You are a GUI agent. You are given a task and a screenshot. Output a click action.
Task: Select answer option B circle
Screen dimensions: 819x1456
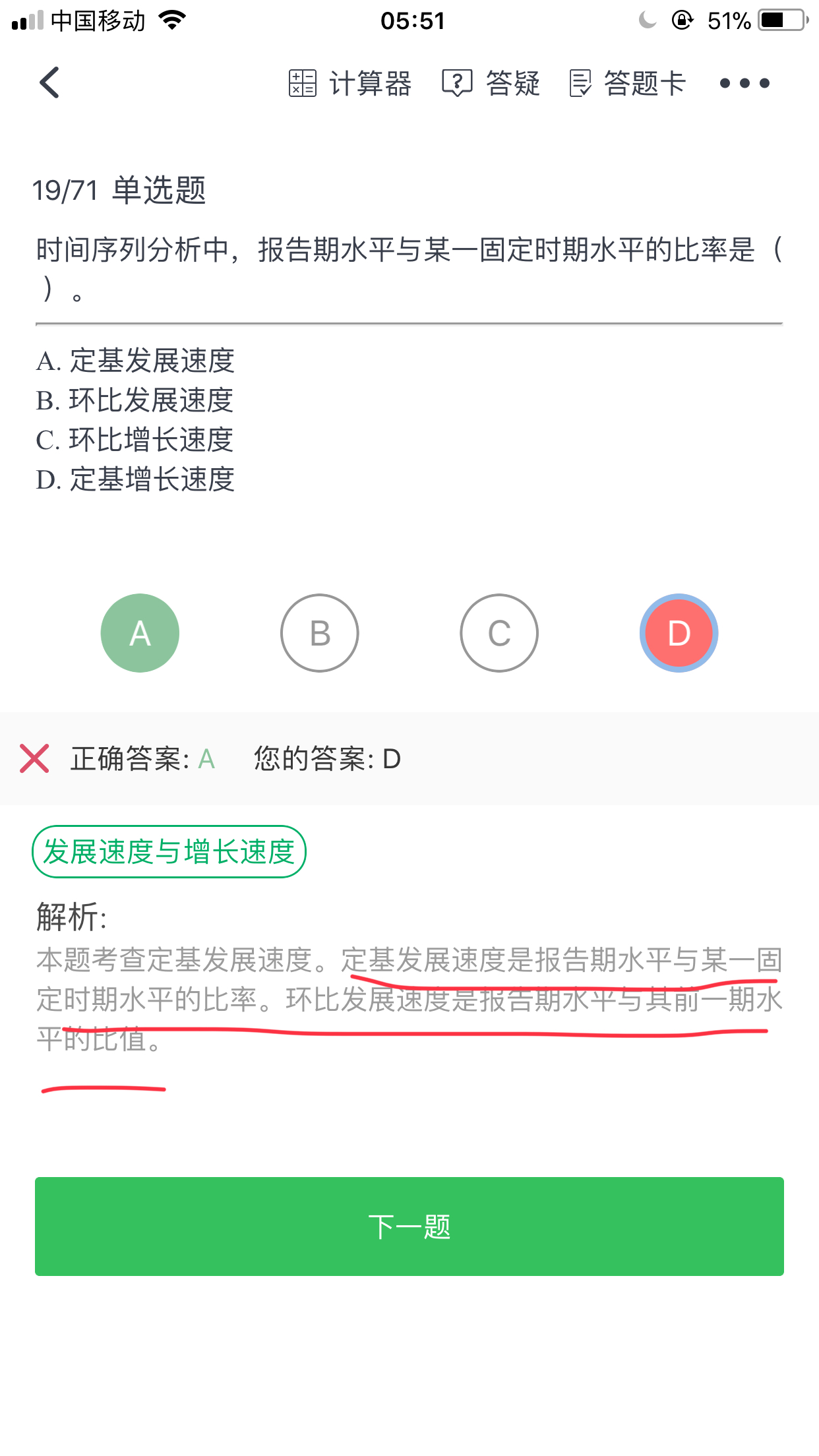coord(320,633)
